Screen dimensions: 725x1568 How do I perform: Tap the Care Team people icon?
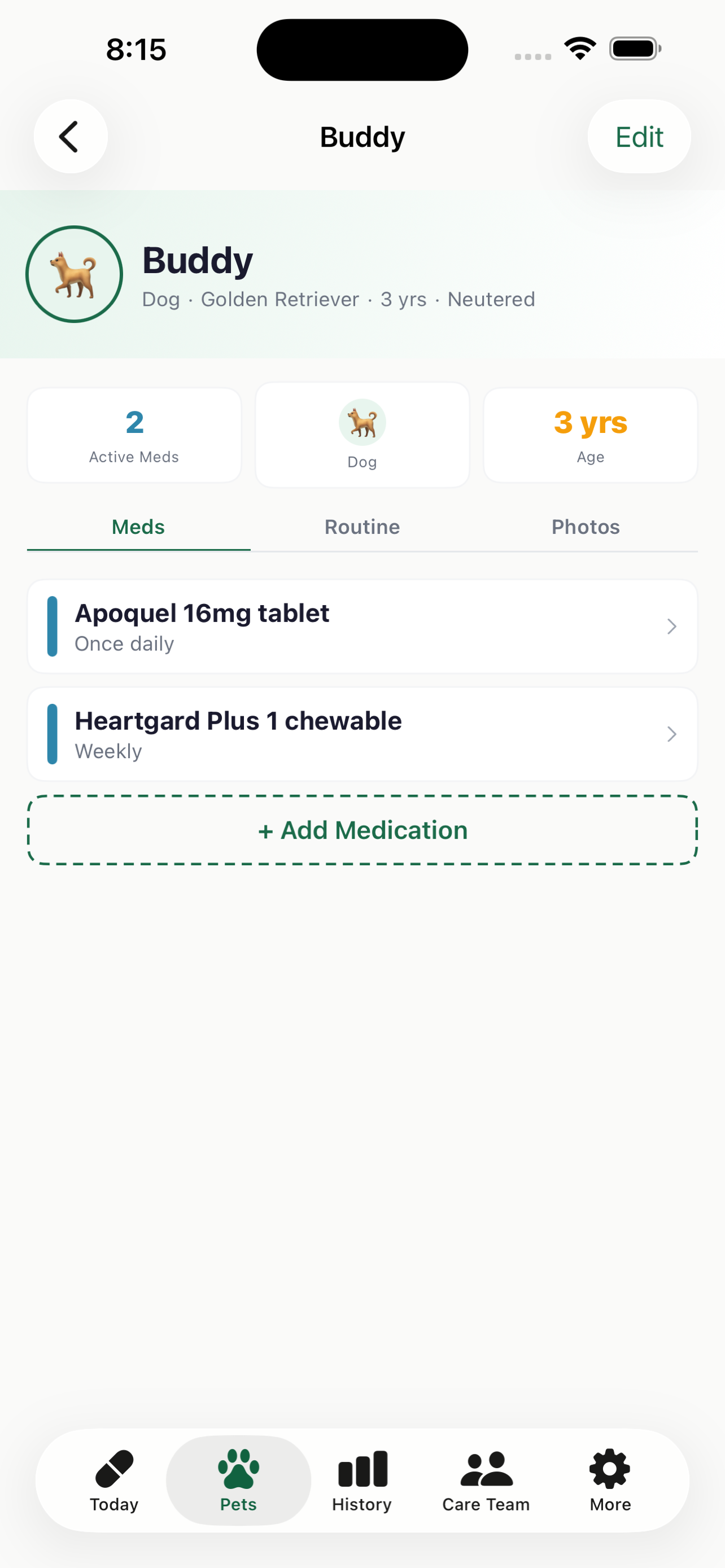click(x=485, y=1473)
